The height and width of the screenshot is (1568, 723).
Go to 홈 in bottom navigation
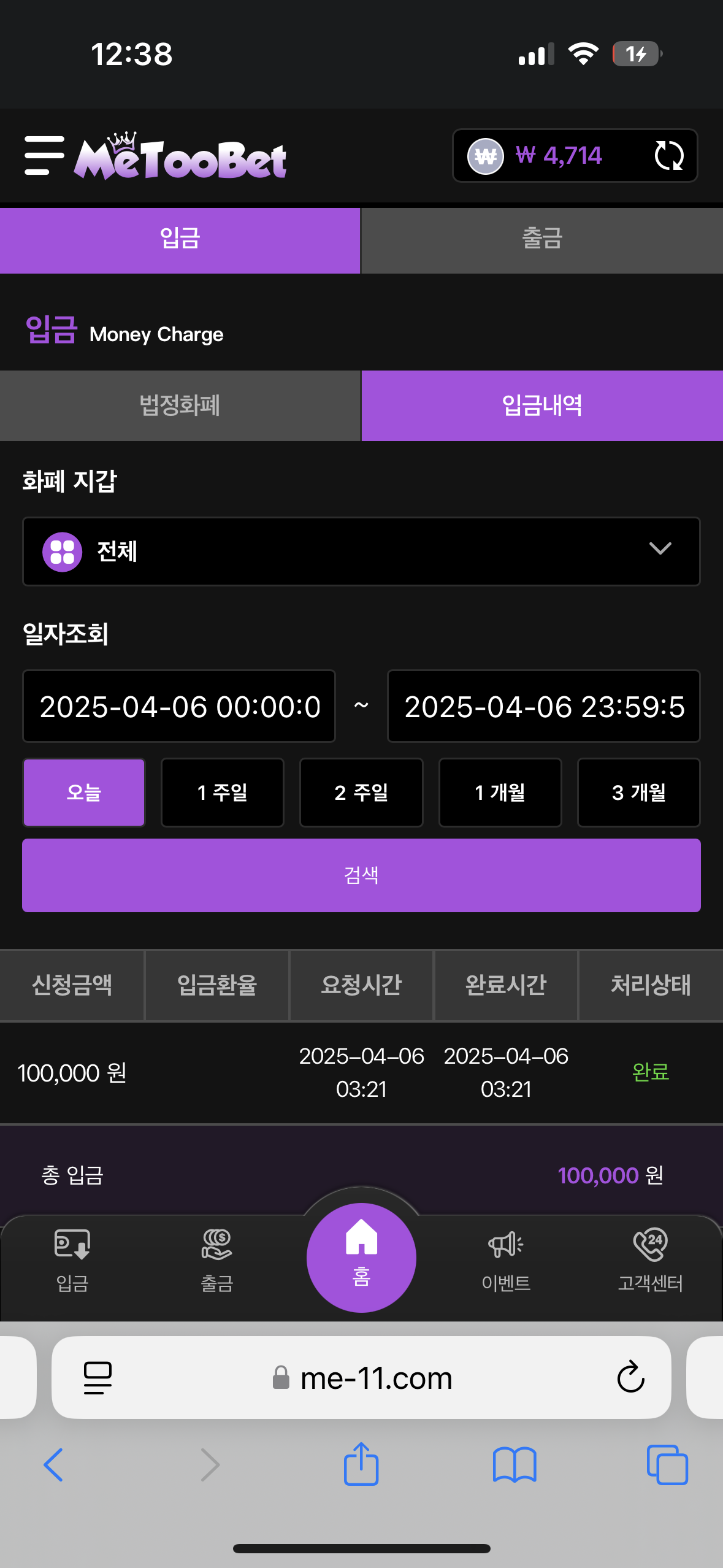361,1258
